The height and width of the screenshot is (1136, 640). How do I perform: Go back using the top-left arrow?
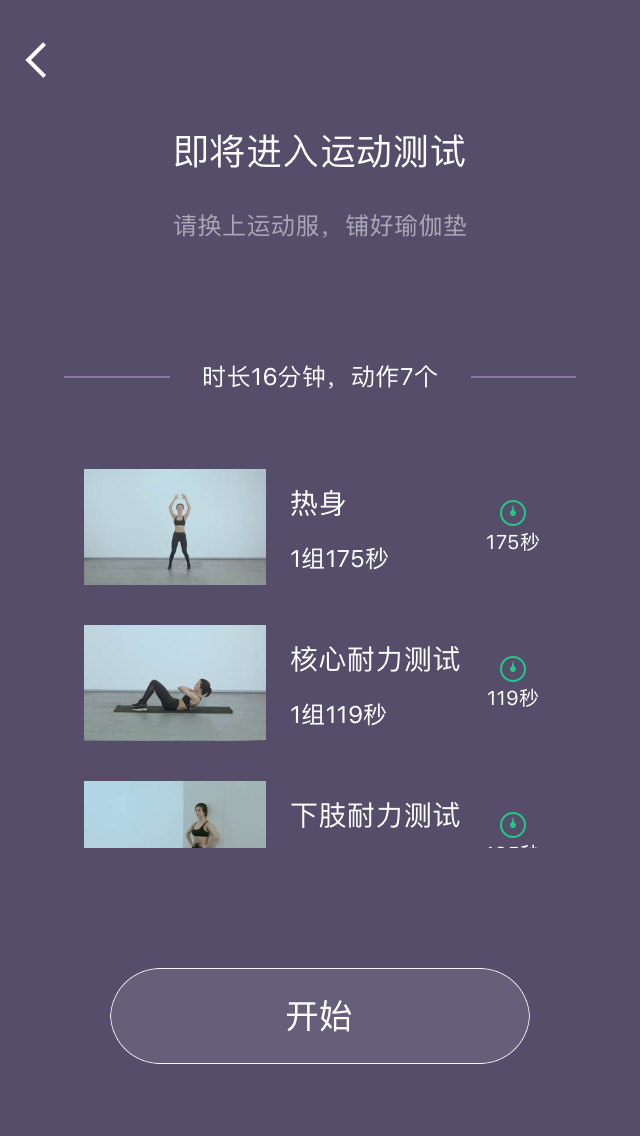click(x=36, y=60)
